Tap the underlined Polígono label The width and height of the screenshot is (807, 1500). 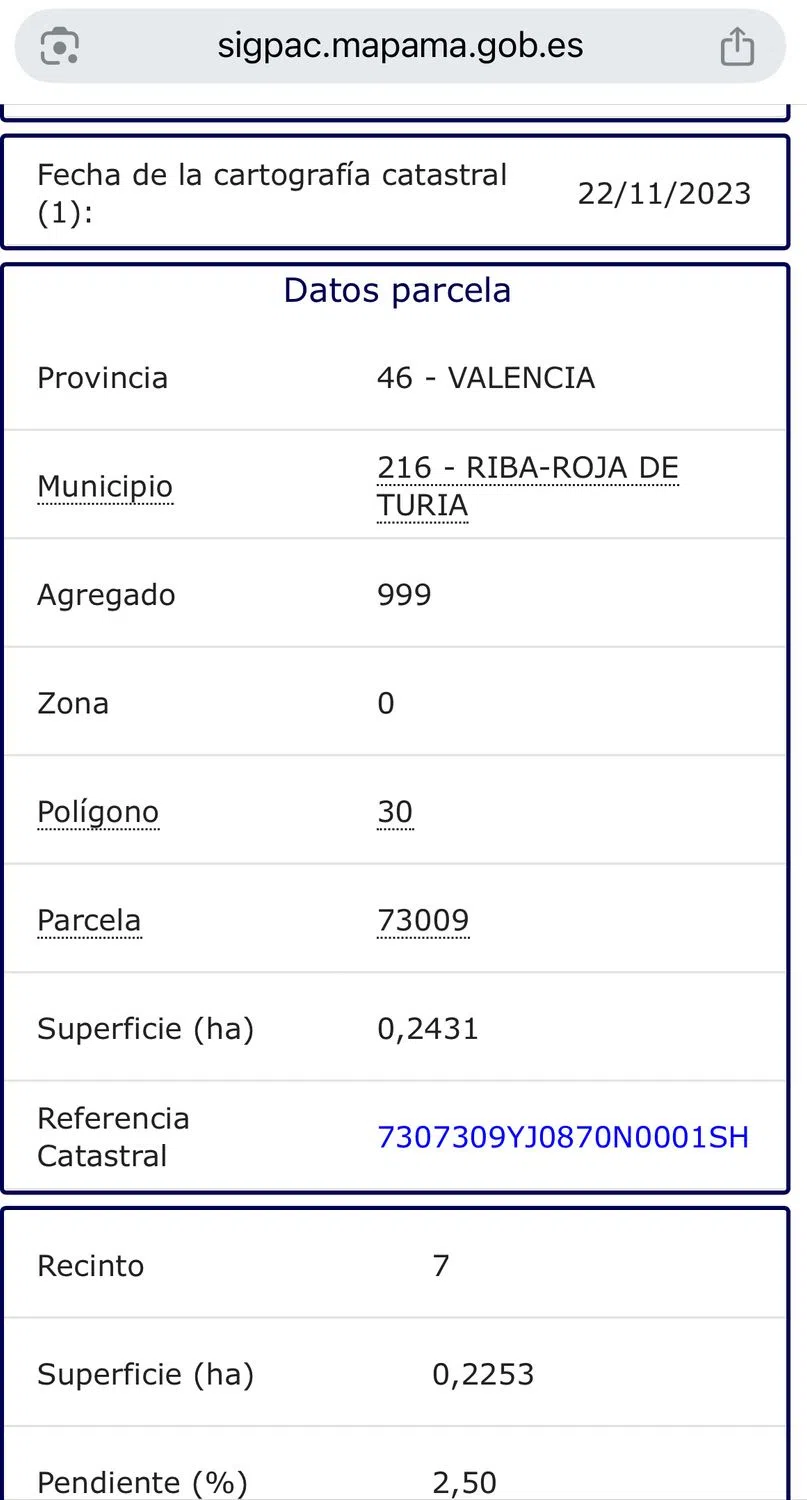98,812
